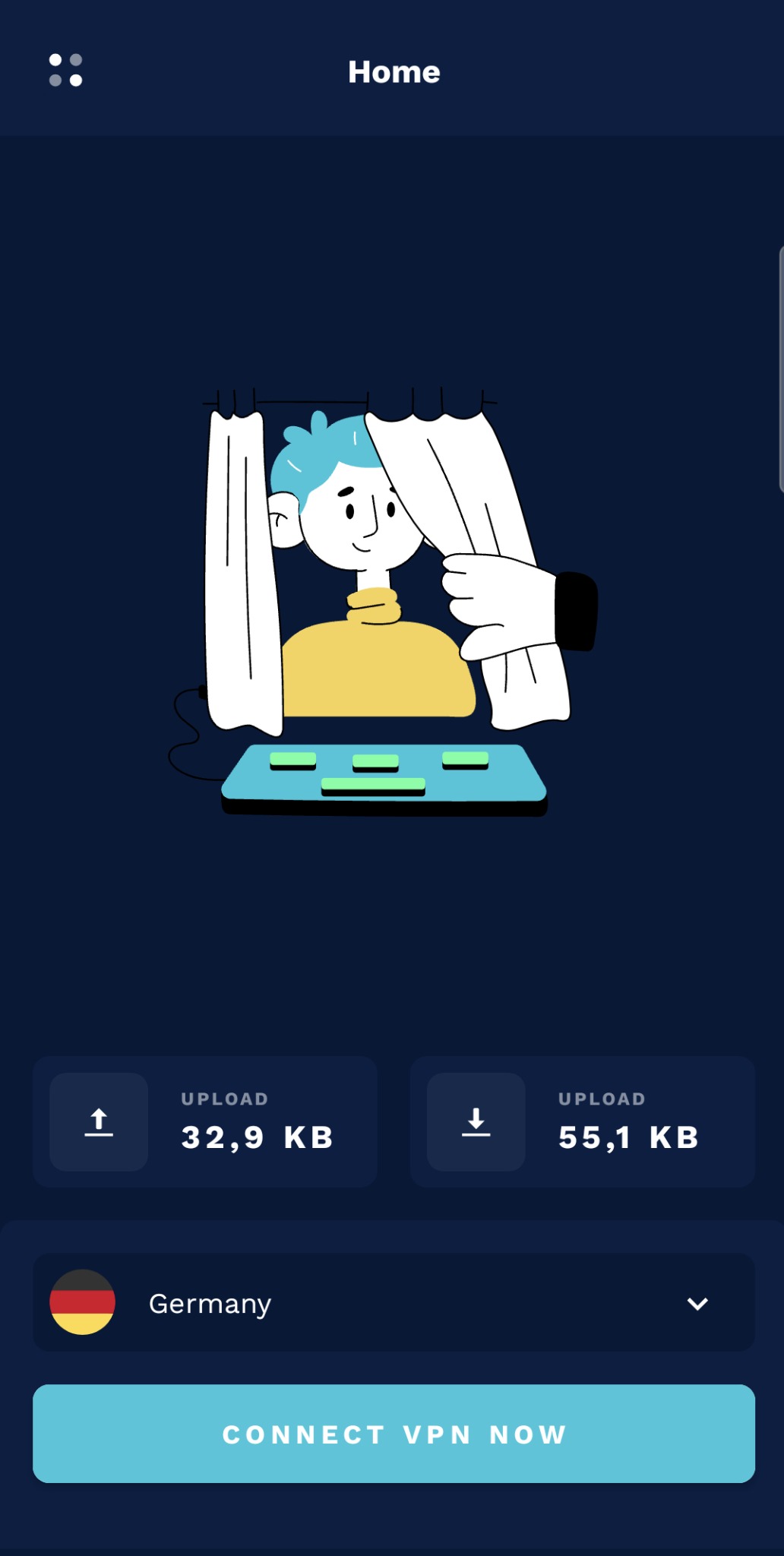Tap the app menu dots in the corner
This screenshot has width=784, height=1556.
pyautogui.click(x=67, y=71)
